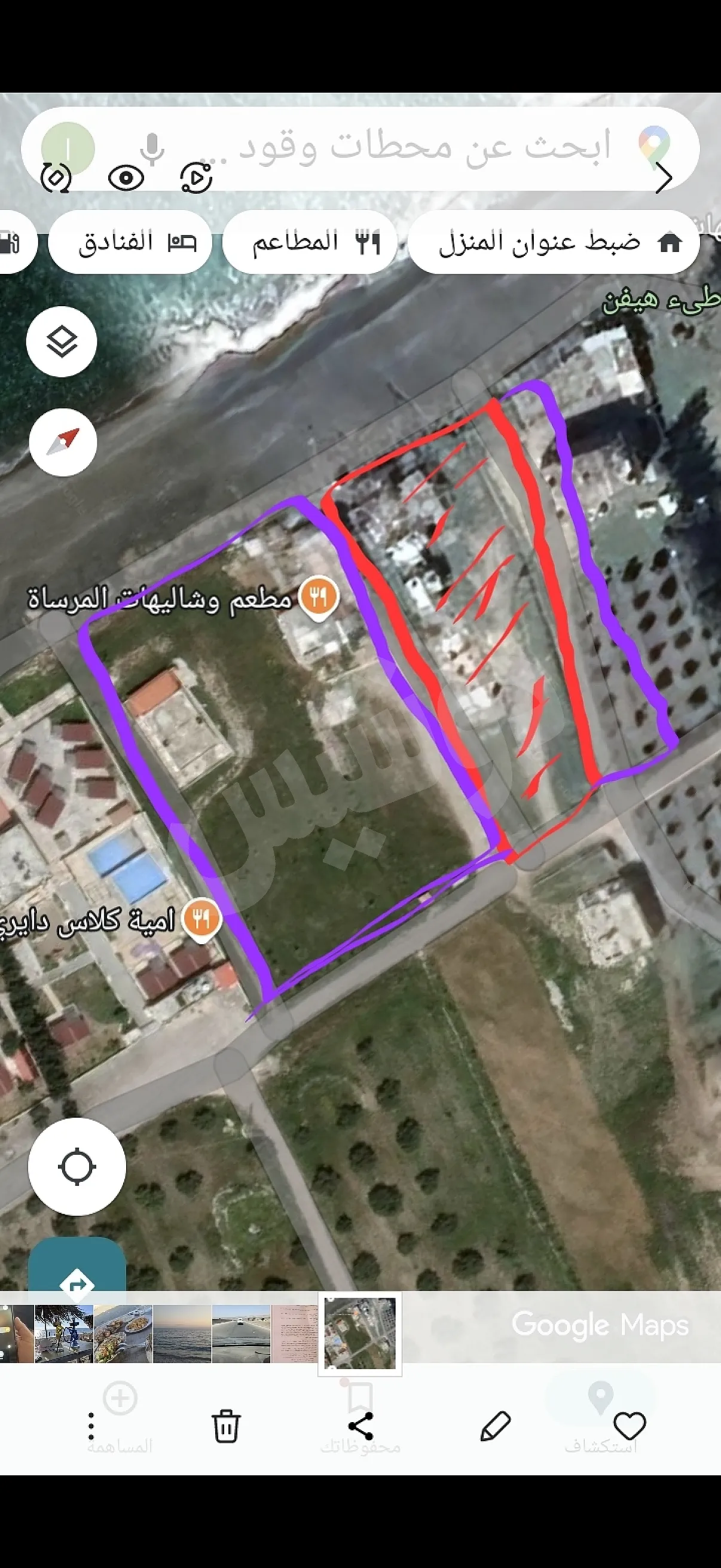Delete this image with the trash icon
The height and width of the screenshot is (1568, 721).
(x=226, y=1426)
